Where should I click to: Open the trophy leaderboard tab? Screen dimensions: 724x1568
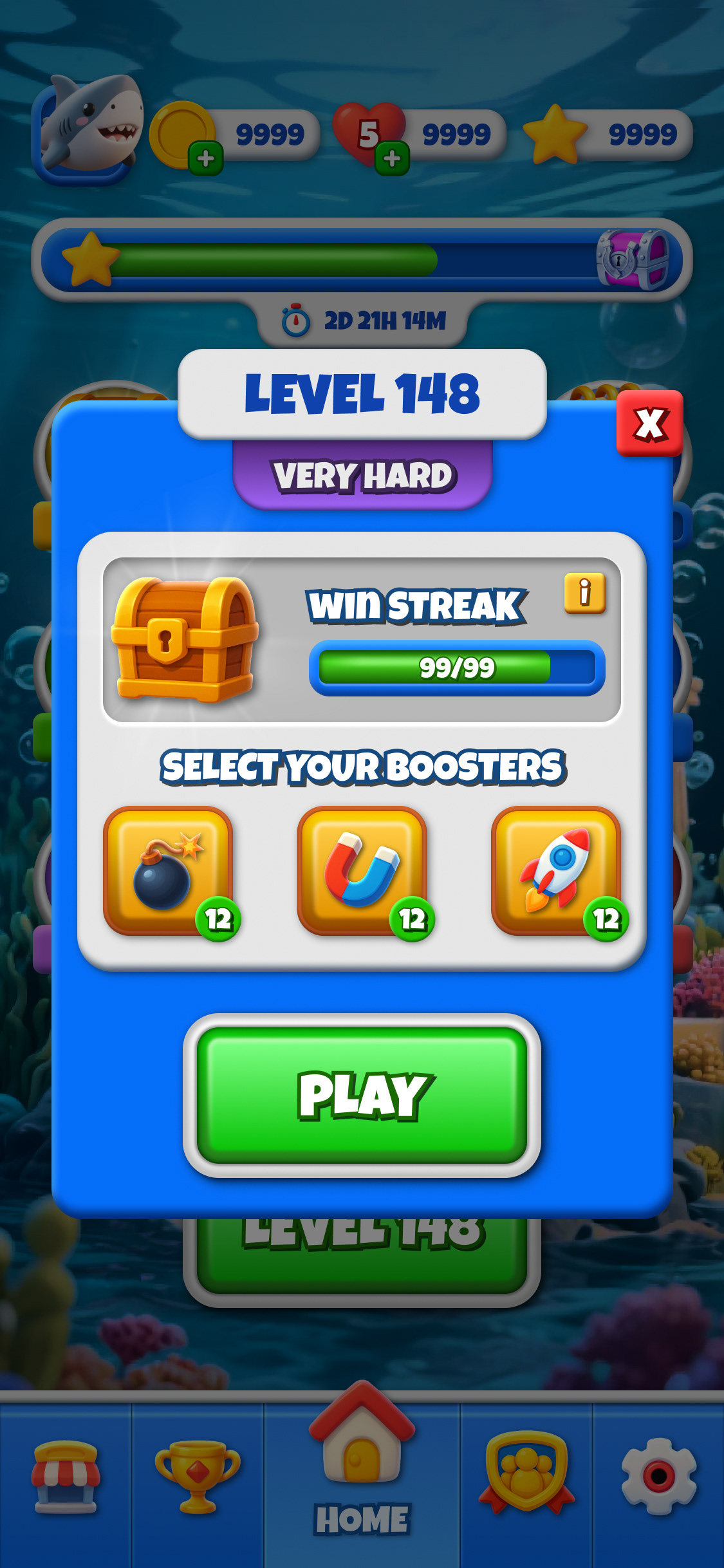[x=198, y=1479]
